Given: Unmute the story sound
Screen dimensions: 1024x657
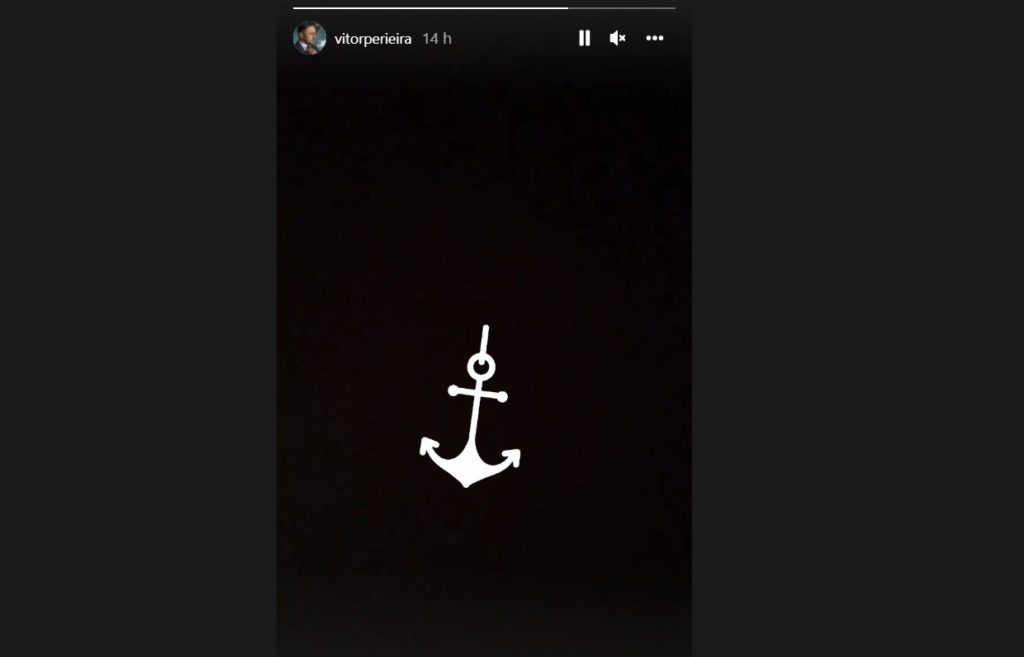Looking at the screenshot, I should (618, 38).
